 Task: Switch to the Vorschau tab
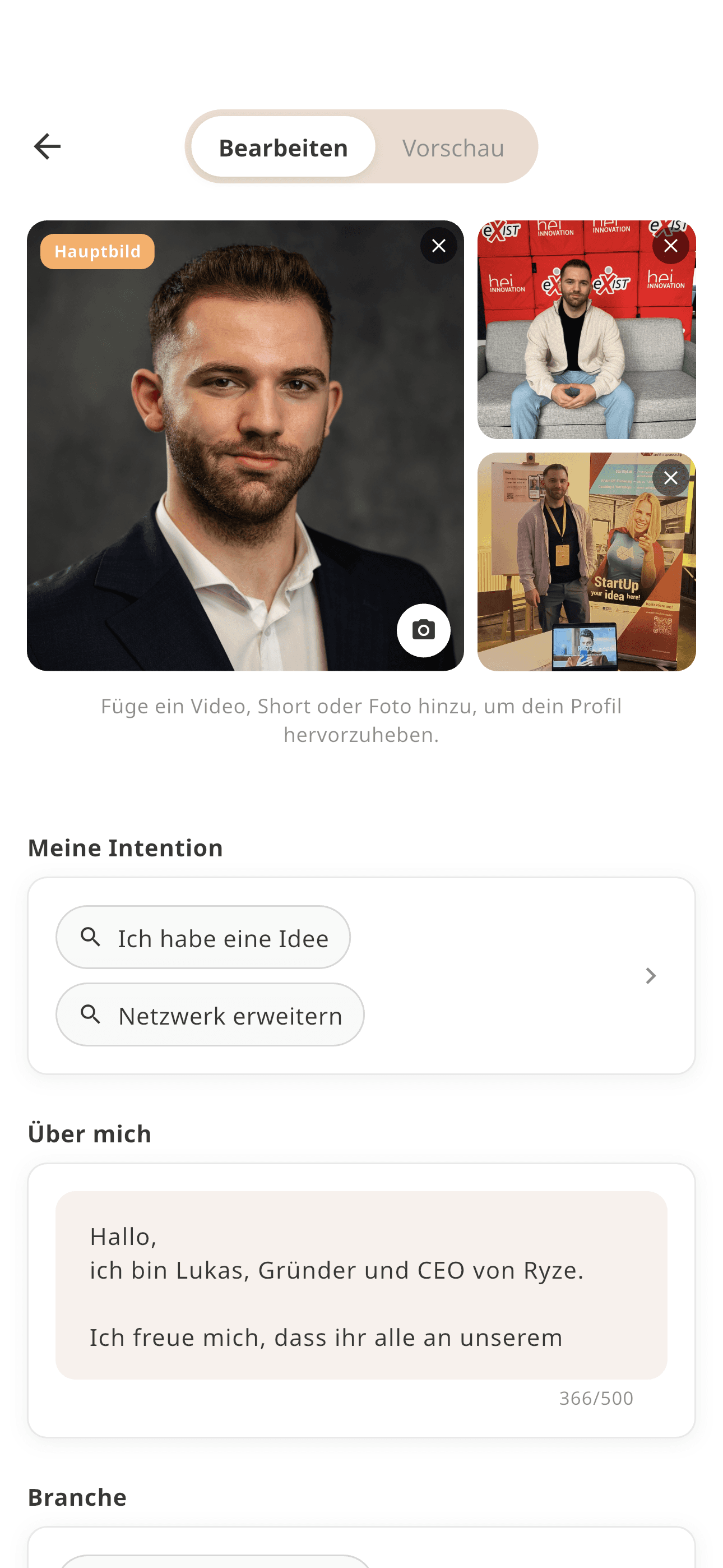pos(453,147)
